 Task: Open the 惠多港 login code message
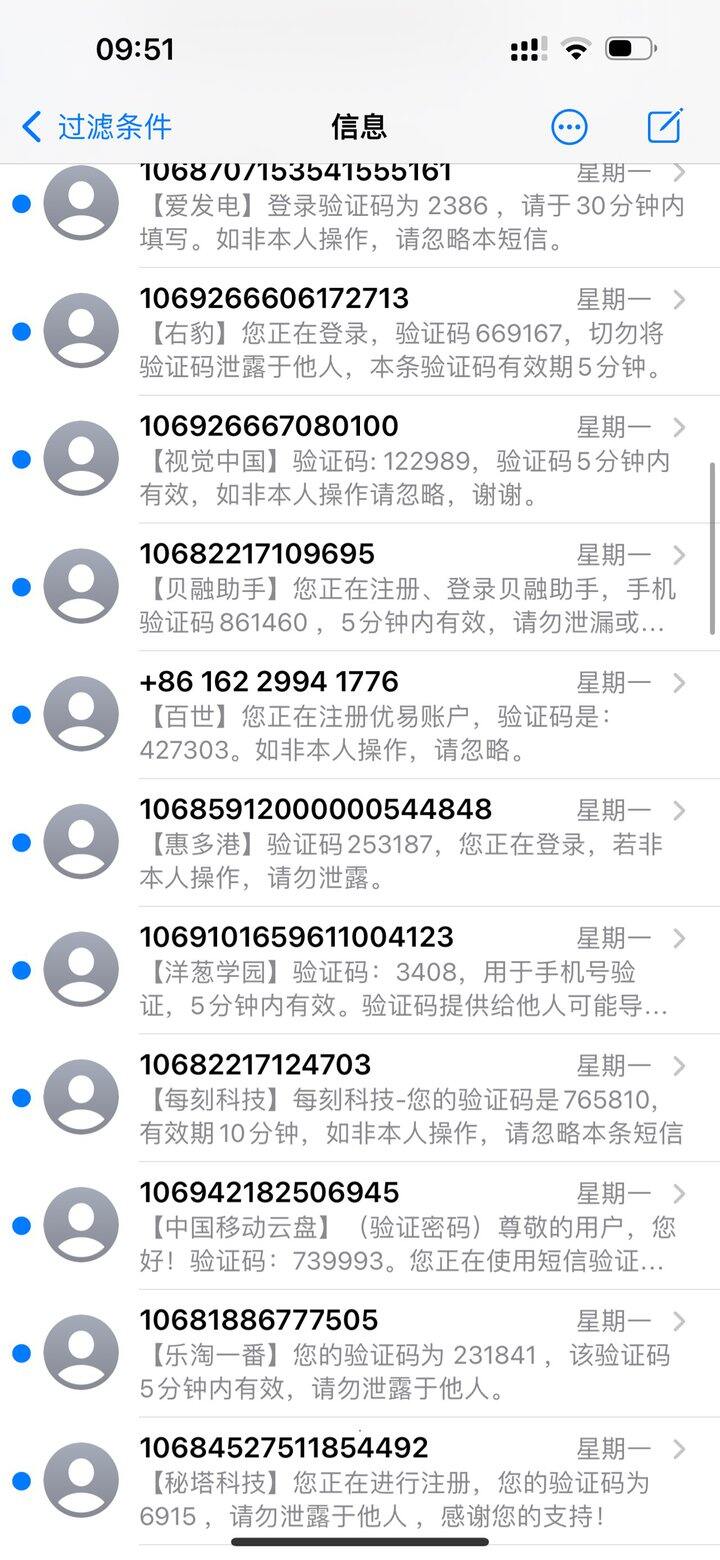410,843
